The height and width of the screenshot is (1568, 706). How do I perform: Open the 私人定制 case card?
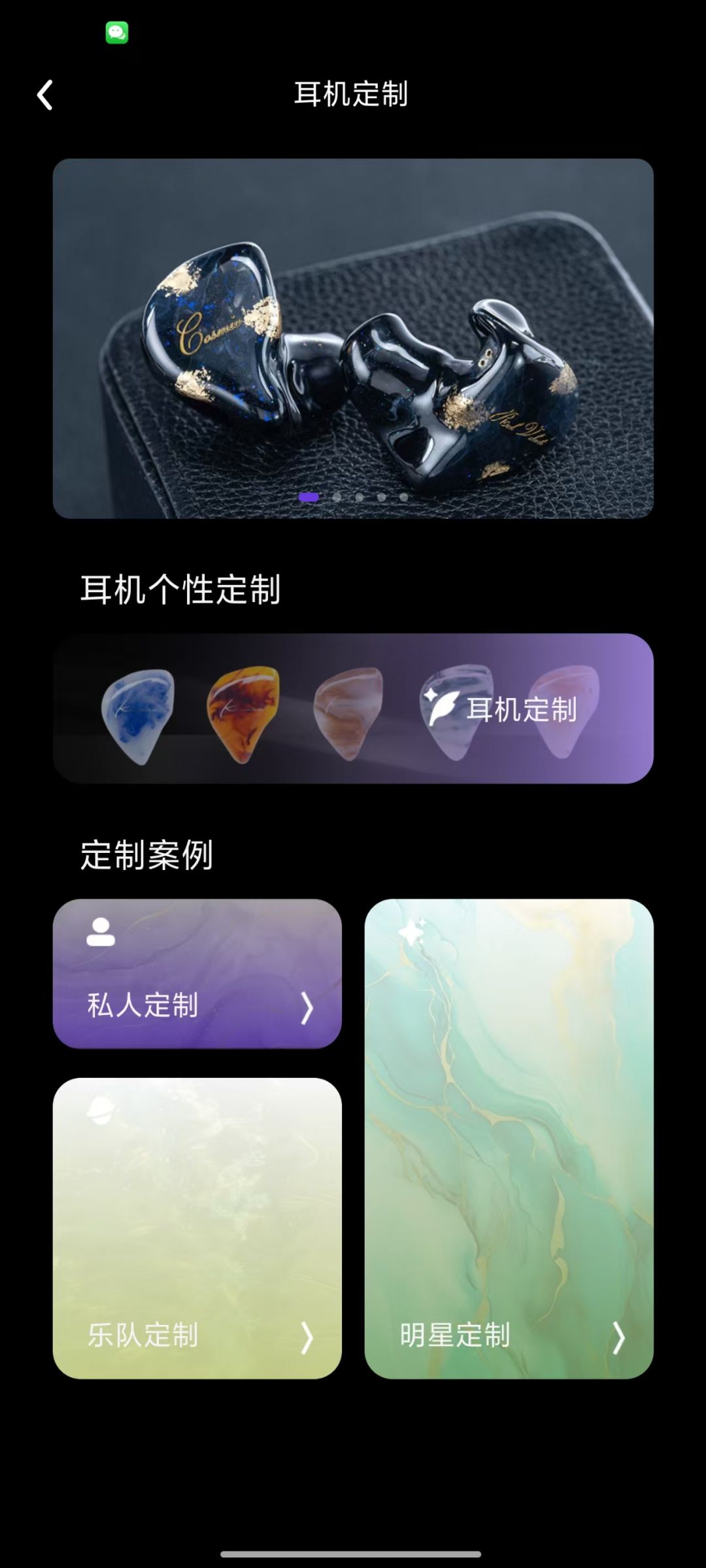coord(197,974)
